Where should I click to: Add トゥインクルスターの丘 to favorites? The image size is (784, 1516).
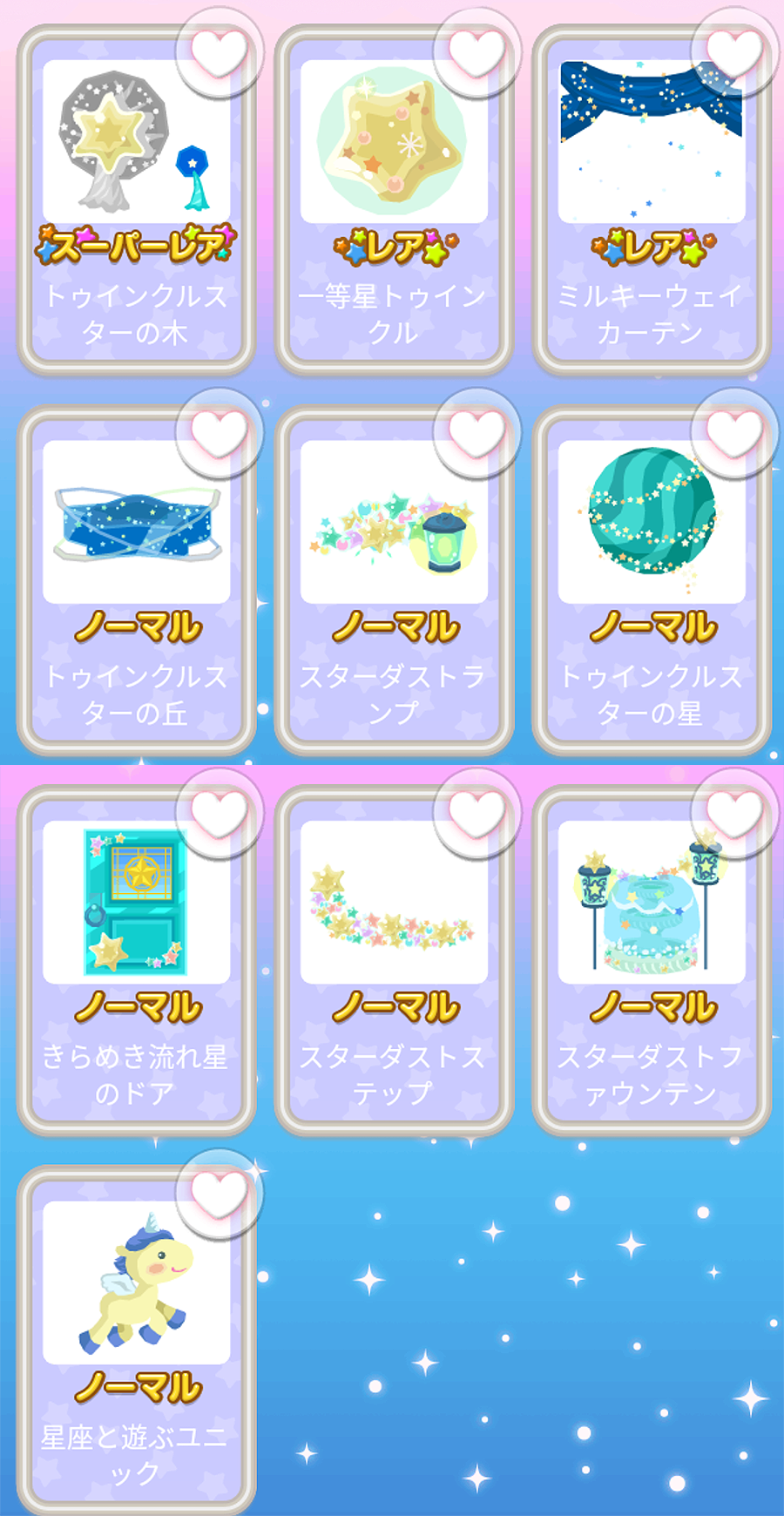point(219,433)
